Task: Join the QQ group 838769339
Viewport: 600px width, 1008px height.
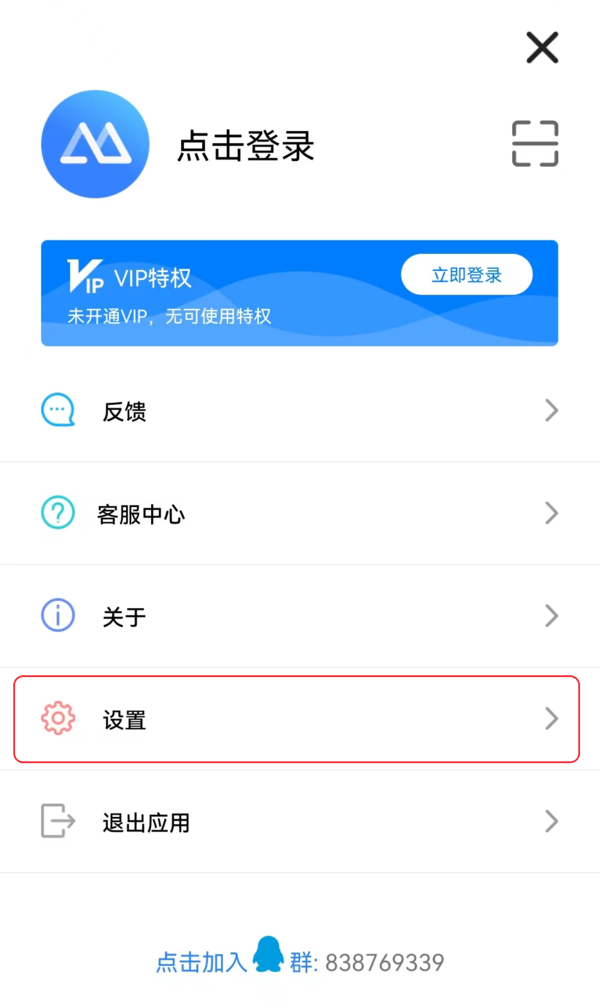Action: 300,961
